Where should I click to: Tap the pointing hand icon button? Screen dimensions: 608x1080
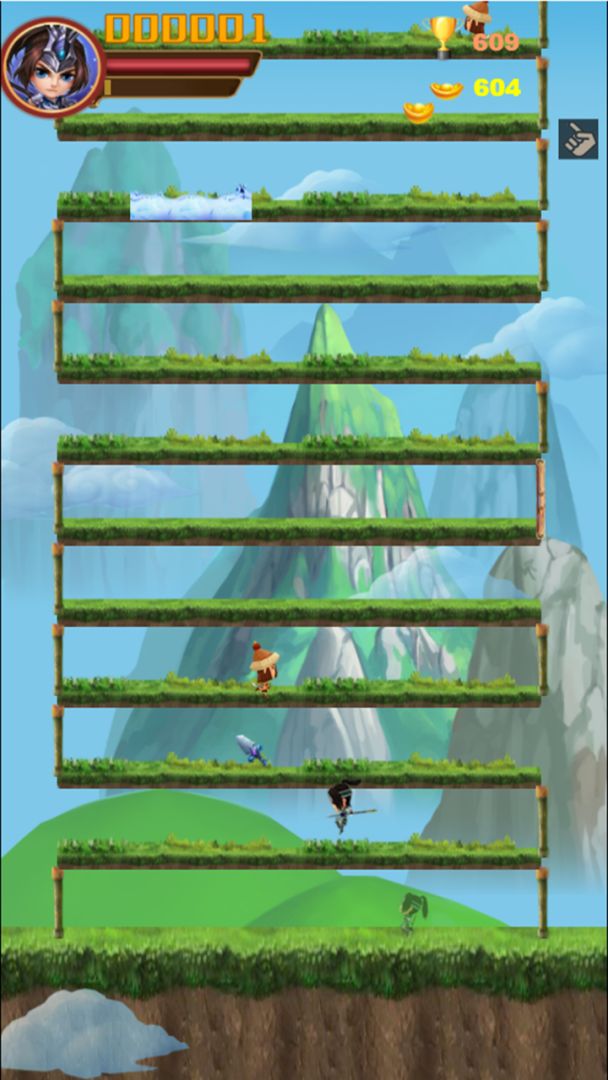(x=578, y=139)
